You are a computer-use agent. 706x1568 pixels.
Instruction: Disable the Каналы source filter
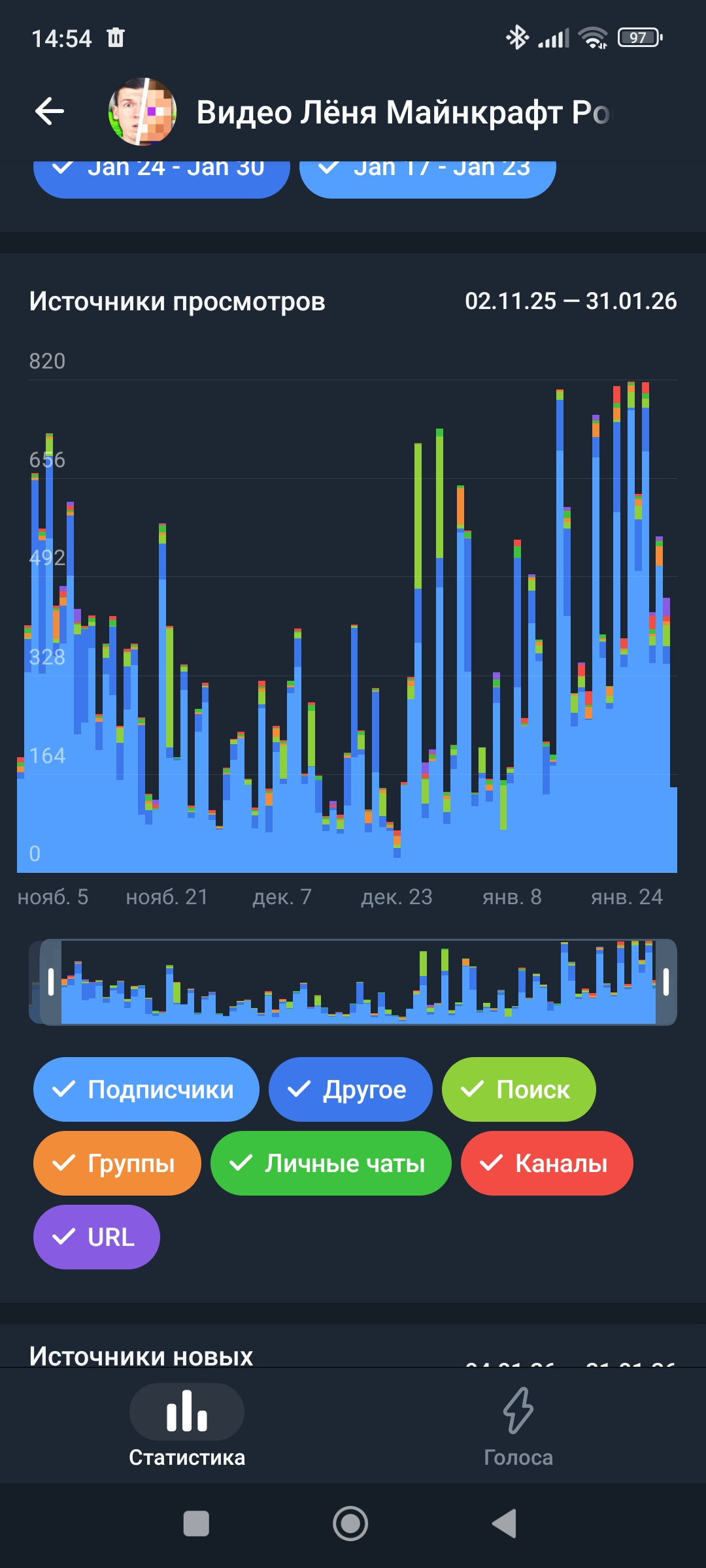(x=546, y=1163)
